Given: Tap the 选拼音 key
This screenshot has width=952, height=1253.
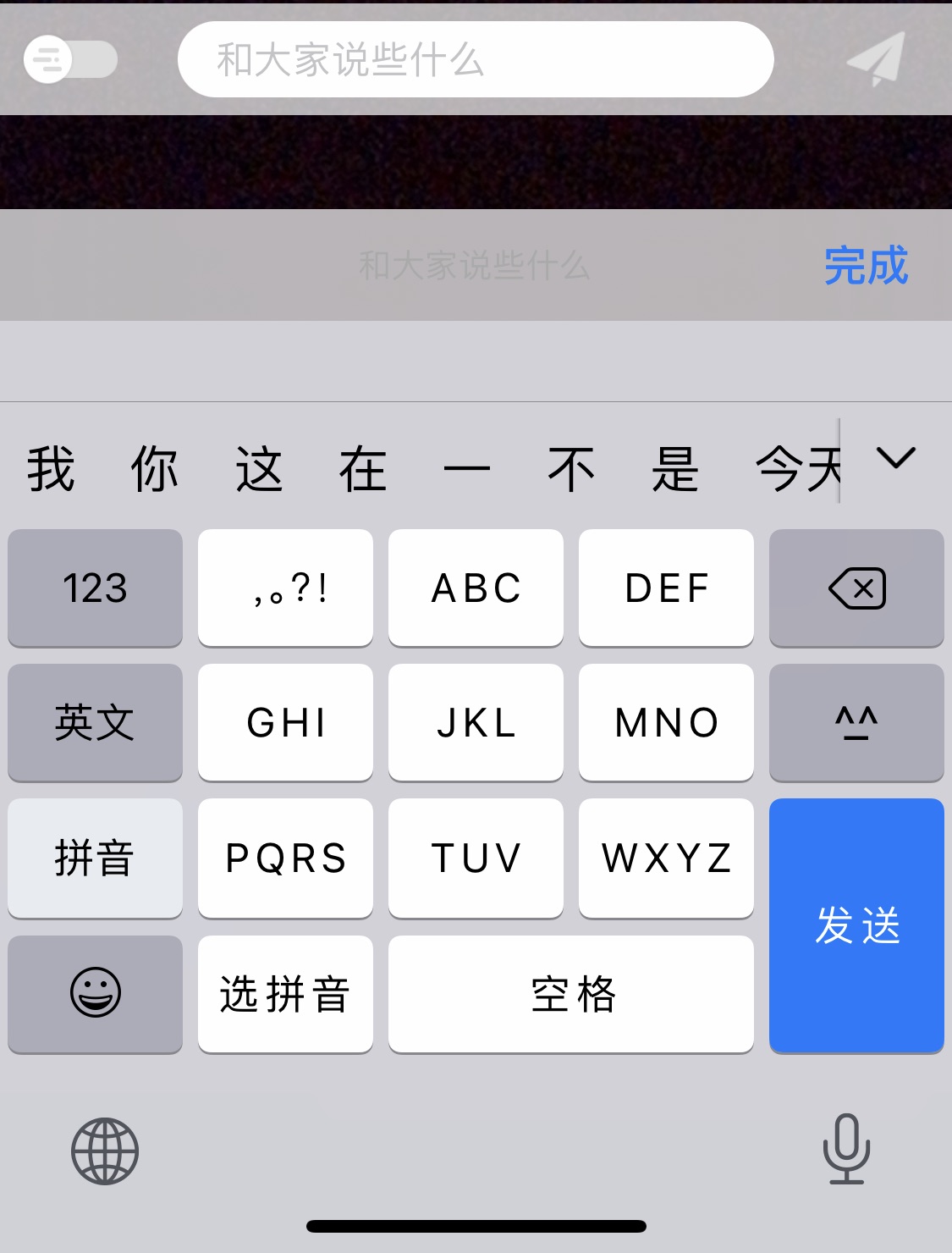Looking at the screenshot, I should [285, 993].
